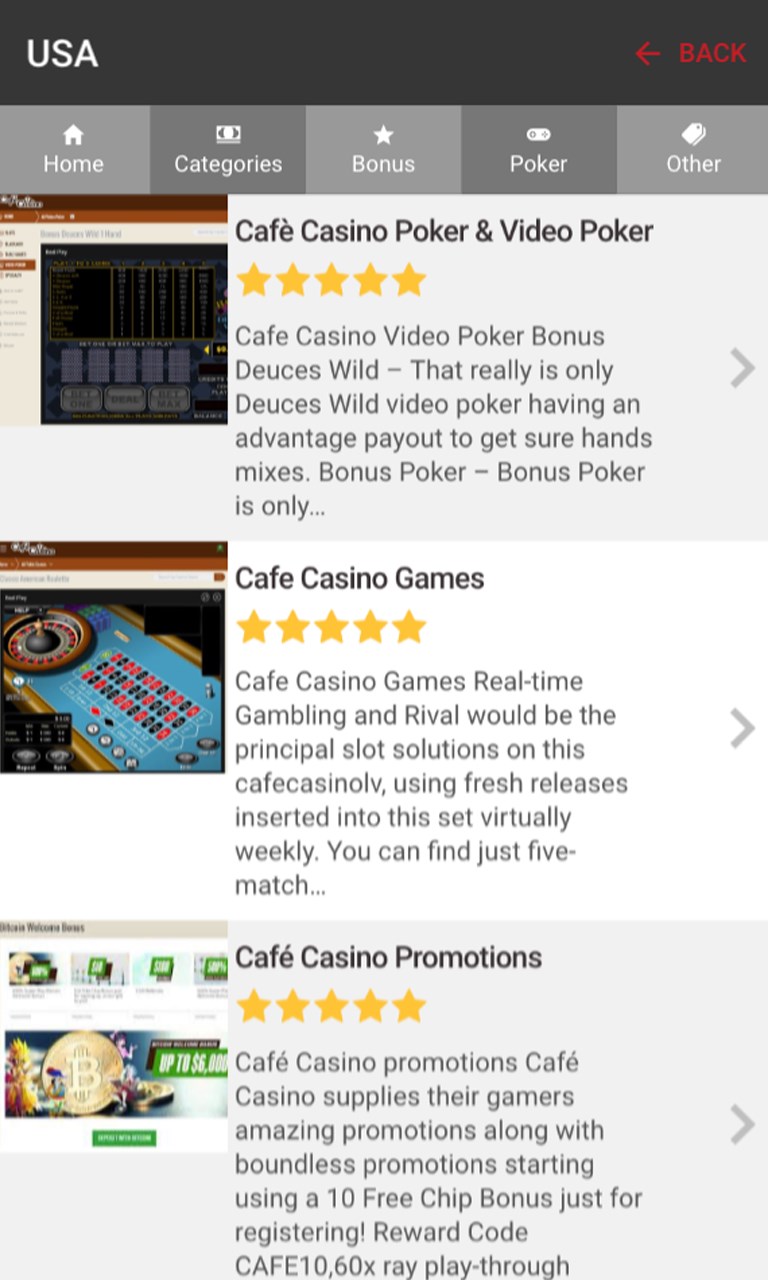
Task: Go back using the BACK button
Action: pyautogui.click(x=692, y=53)
